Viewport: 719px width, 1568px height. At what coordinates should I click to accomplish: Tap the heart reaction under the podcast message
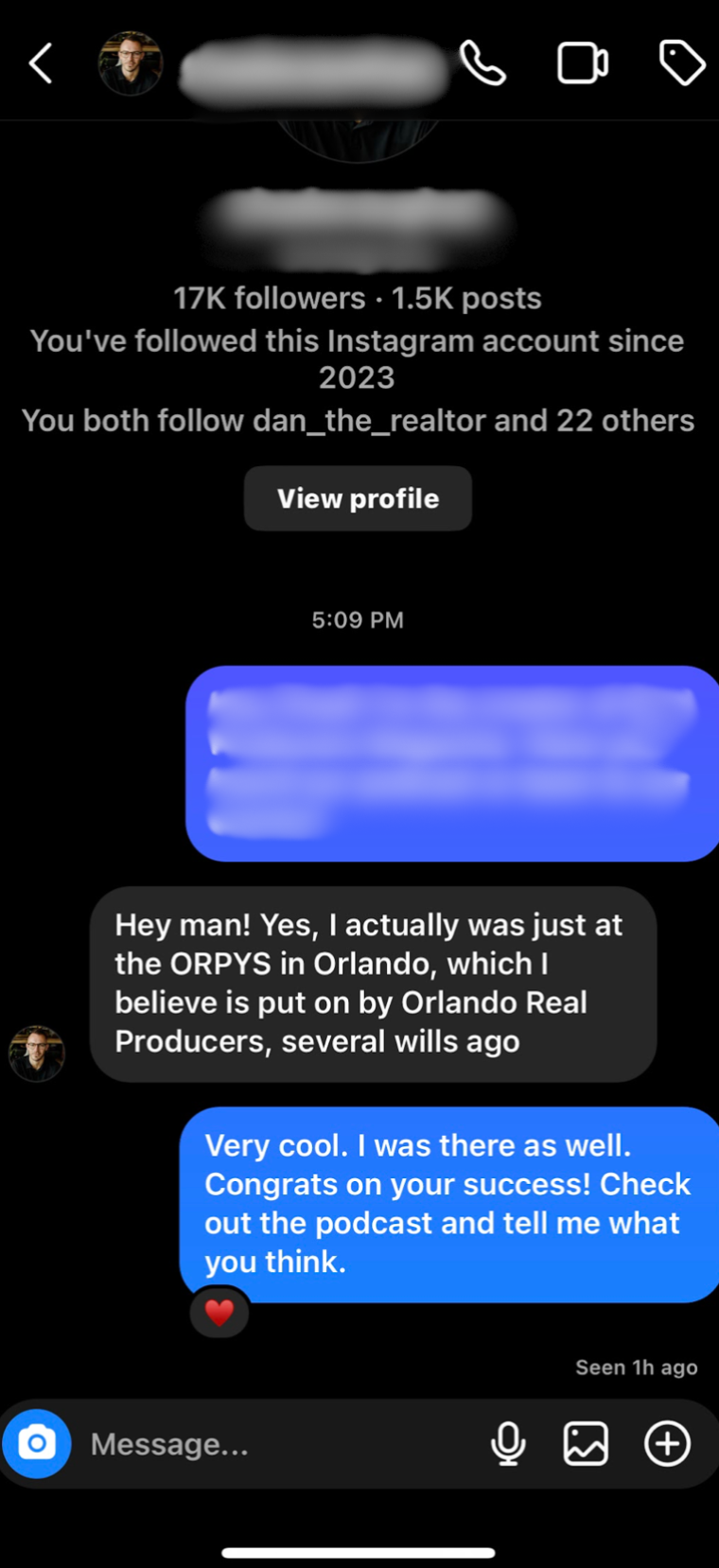(x=219, y=1313)
